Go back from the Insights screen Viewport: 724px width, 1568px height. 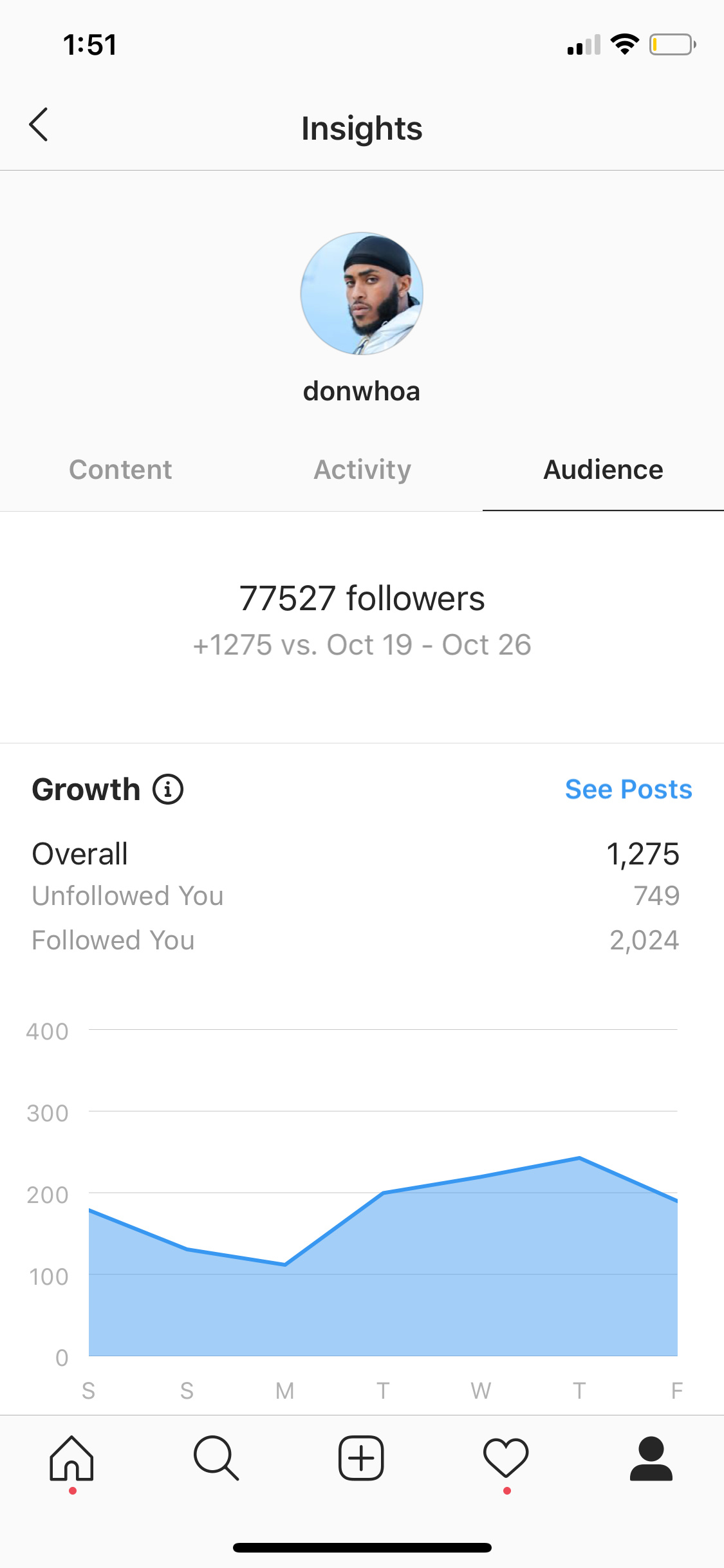pos(39,124)
